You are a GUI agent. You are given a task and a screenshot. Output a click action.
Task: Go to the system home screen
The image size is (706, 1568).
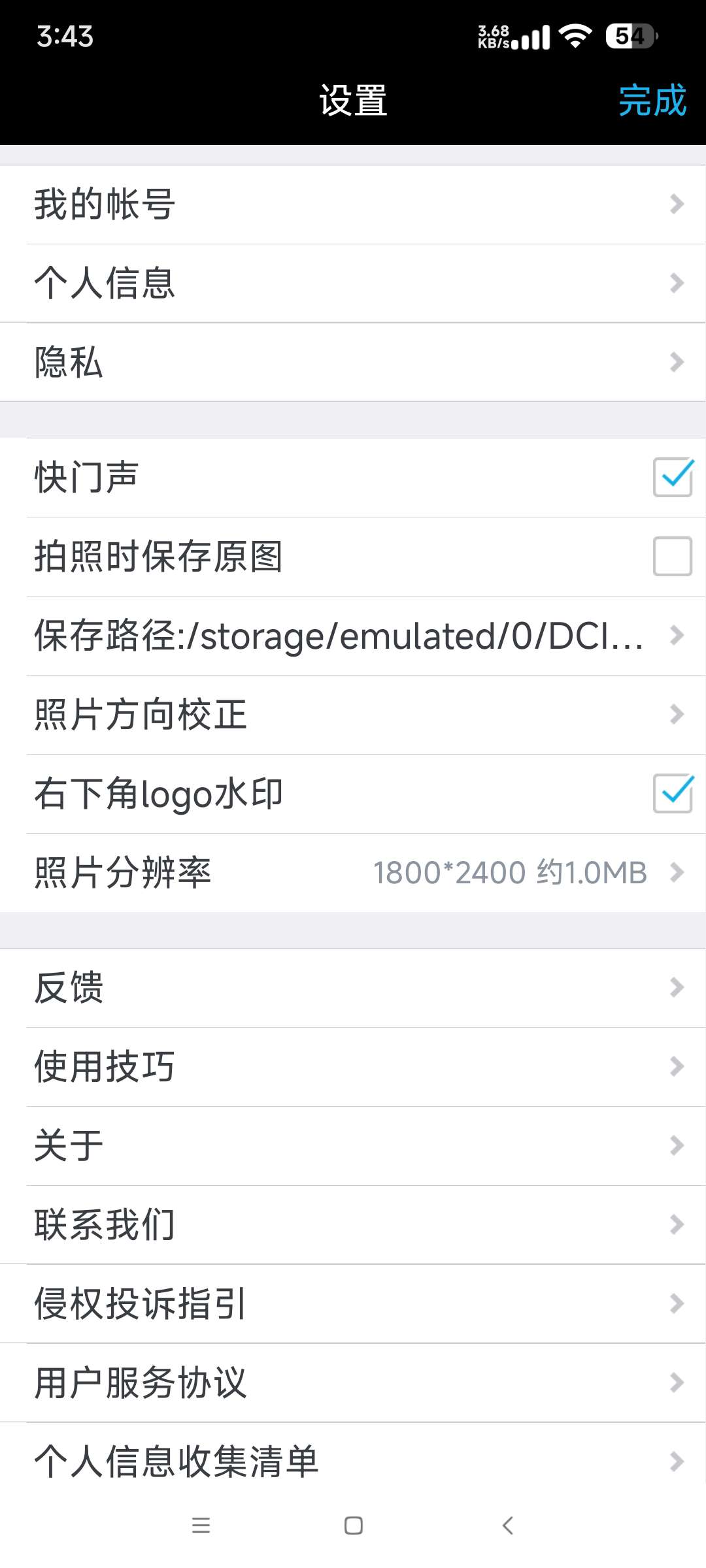pos(353,1526)
